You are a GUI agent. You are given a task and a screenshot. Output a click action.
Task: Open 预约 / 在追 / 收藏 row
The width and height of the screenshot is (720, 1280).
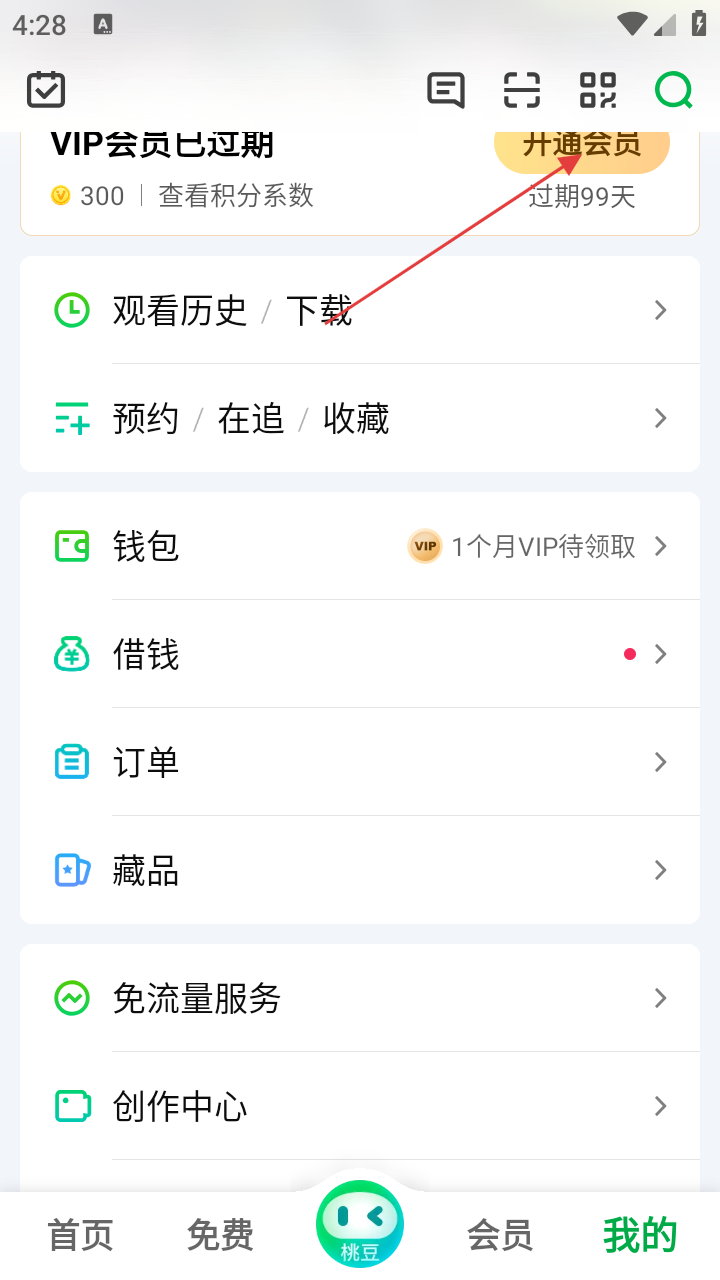[360, 419]
